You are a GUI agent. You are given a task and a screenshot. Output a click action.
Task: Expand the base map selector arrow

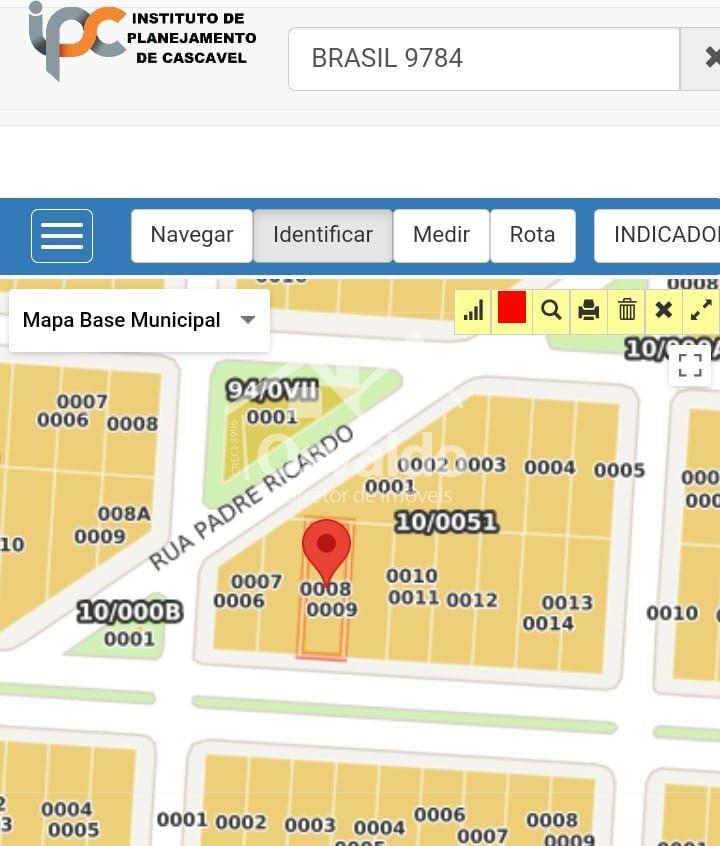248,320
